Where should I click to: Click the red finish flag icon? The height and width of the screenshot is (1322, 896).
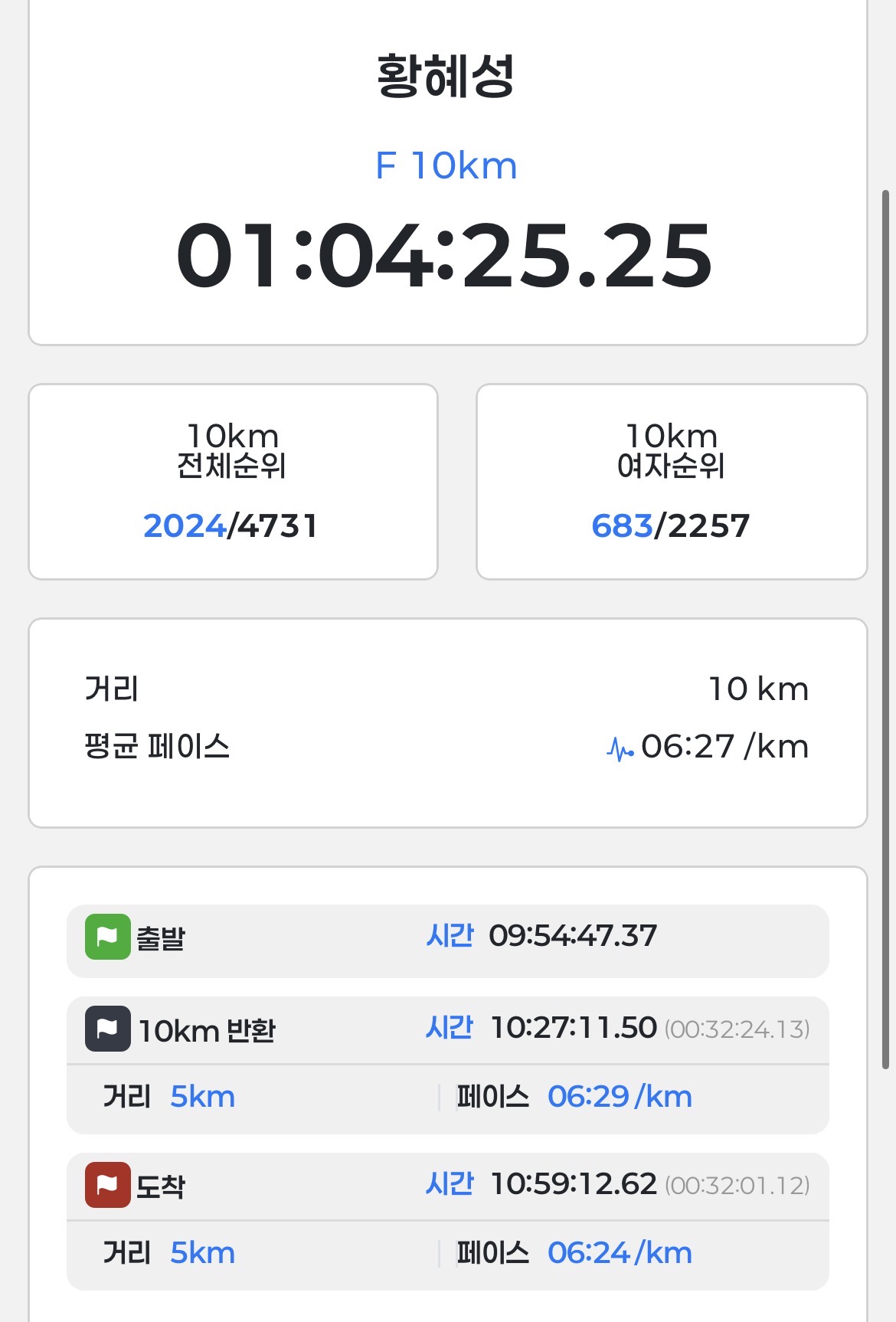click(107, 1186)
